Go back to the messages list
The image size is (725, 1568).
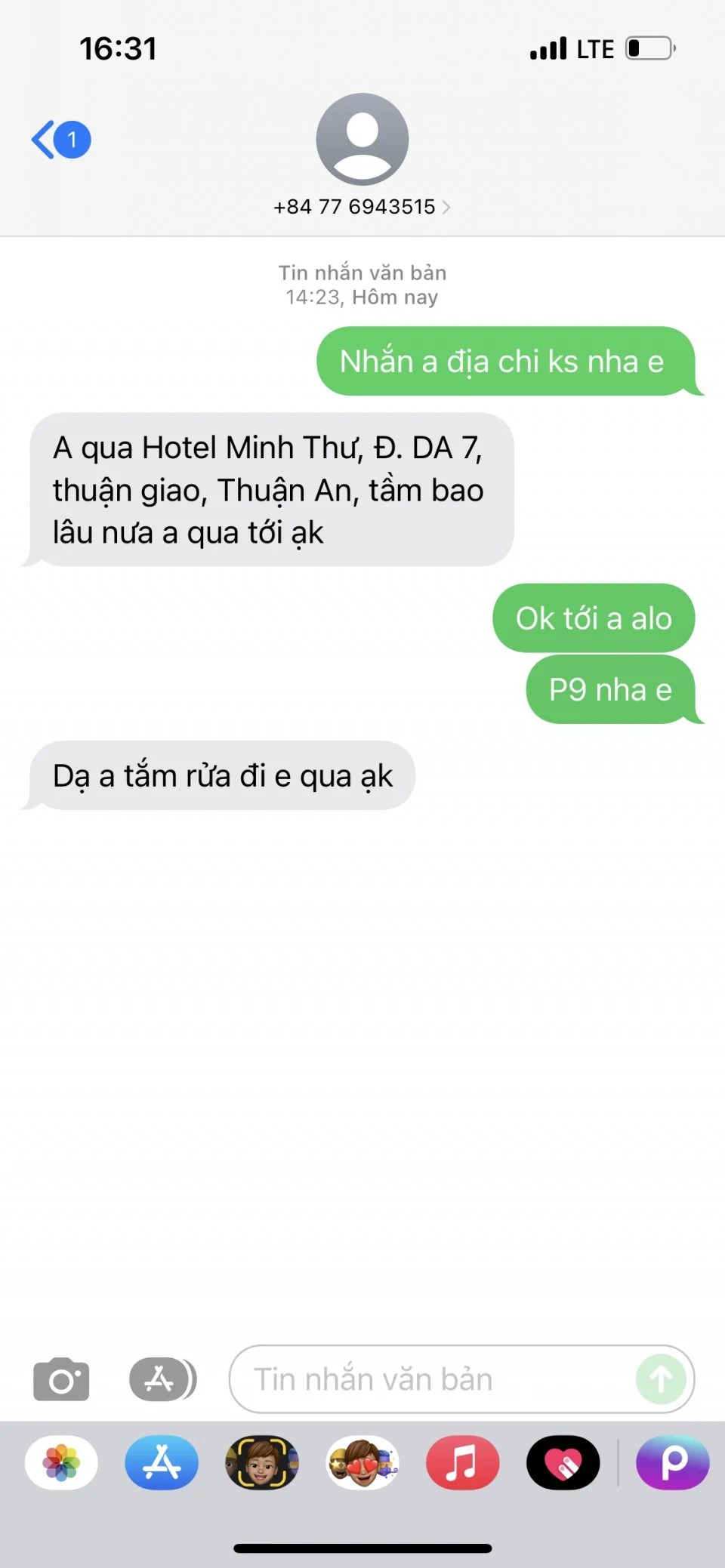[59, 140]
